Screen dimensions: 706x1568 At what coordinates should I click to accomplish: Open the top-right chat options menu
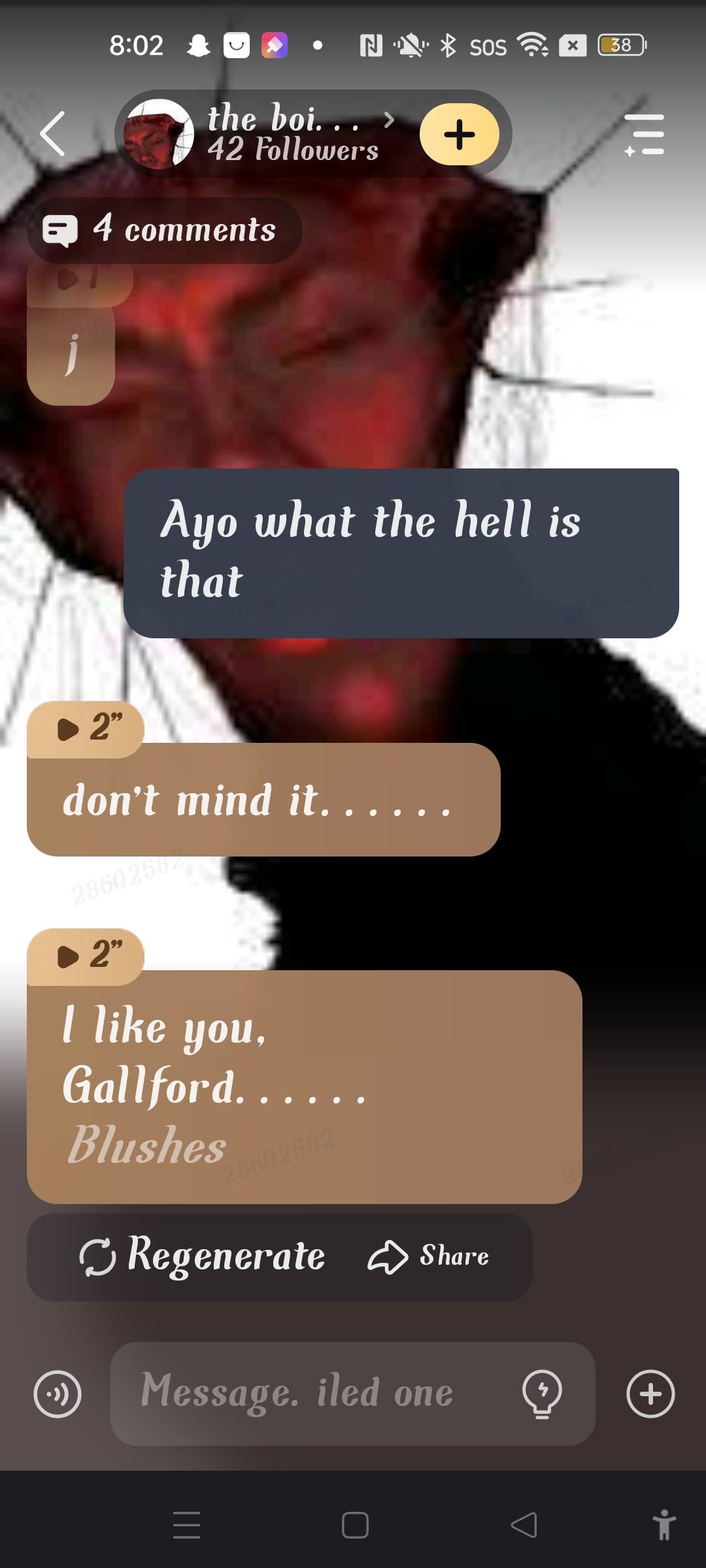point(645,135)
